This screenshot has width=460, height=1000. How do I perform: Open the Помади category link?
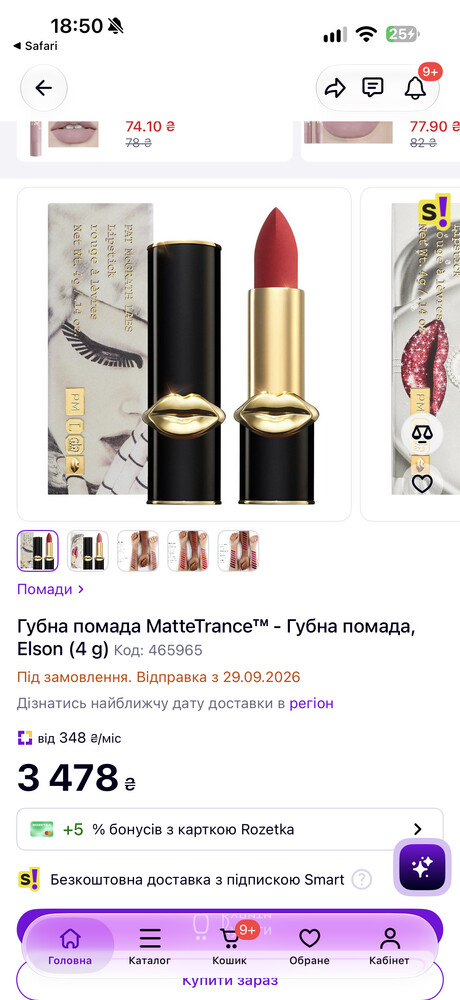[50, 589]
